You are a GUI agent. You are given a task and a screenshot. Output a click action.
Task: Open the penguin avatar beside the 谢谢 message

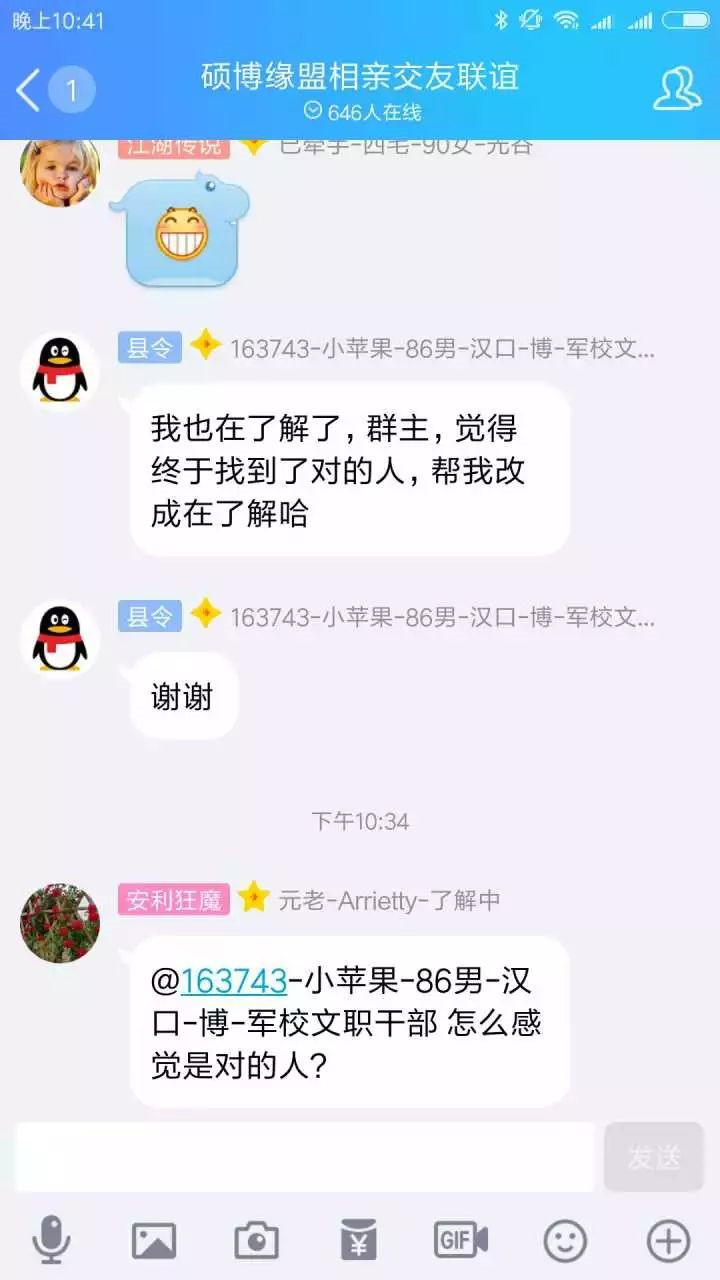(60, 639)
